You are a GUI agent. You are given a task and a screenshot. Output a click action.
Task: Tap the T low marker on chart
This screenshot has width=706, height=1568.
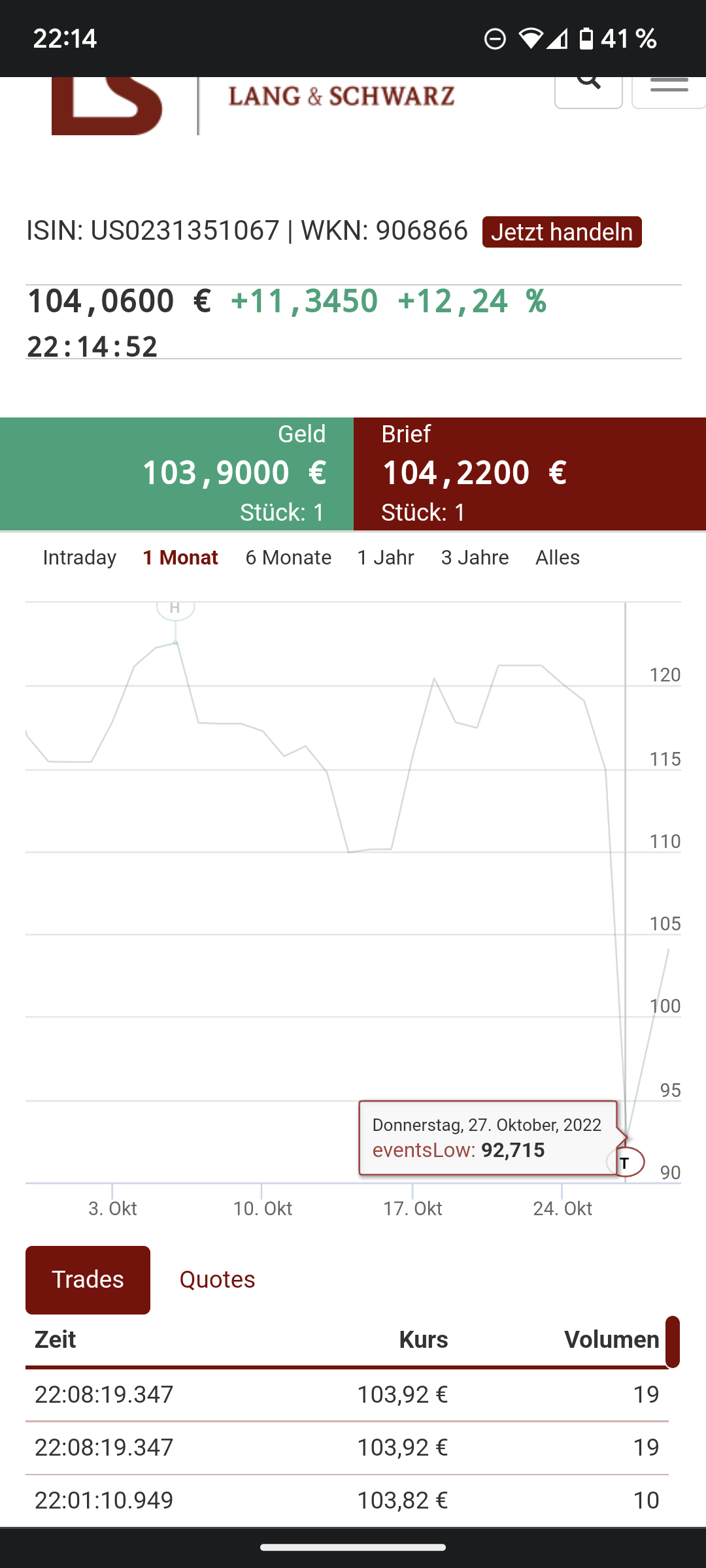point(626,1162)
